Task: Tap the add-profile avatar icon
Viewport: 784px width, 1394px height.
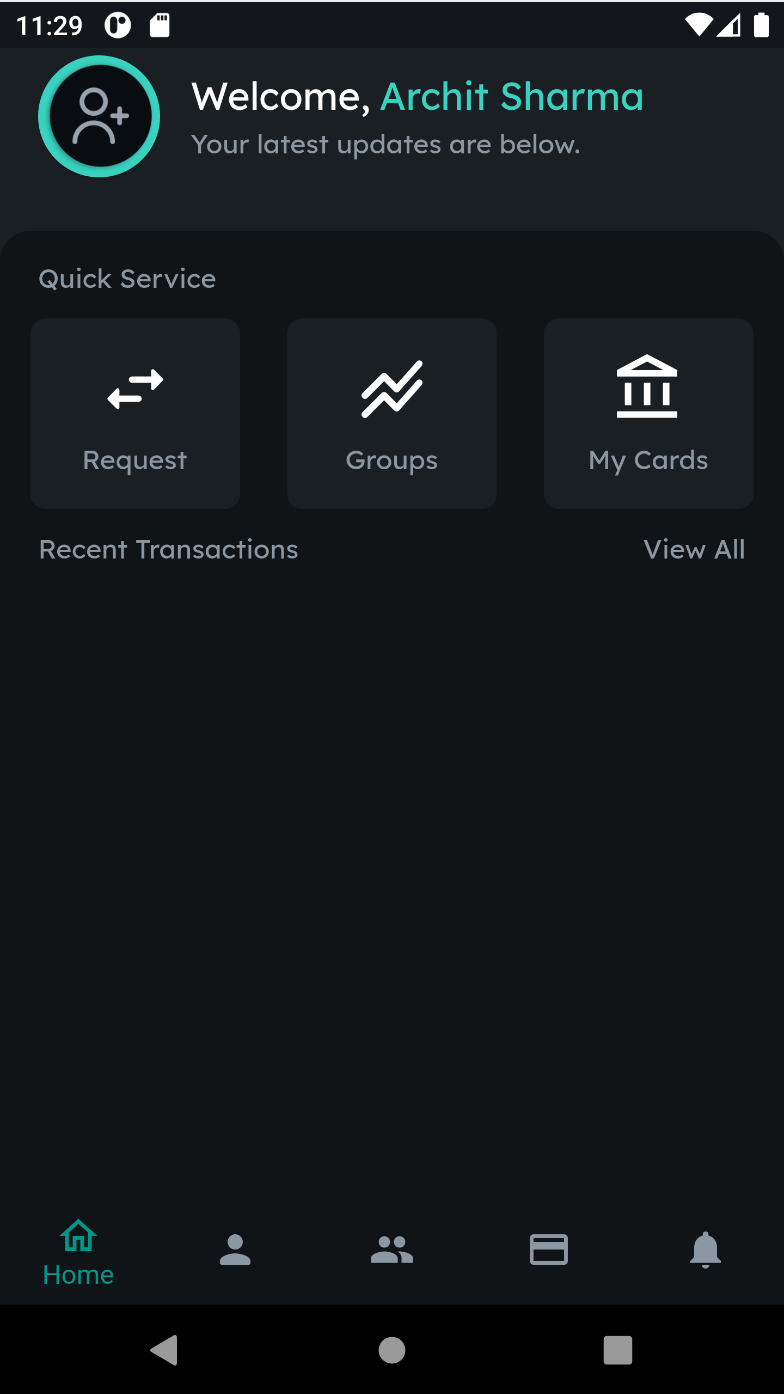Action: coord(98,116)
